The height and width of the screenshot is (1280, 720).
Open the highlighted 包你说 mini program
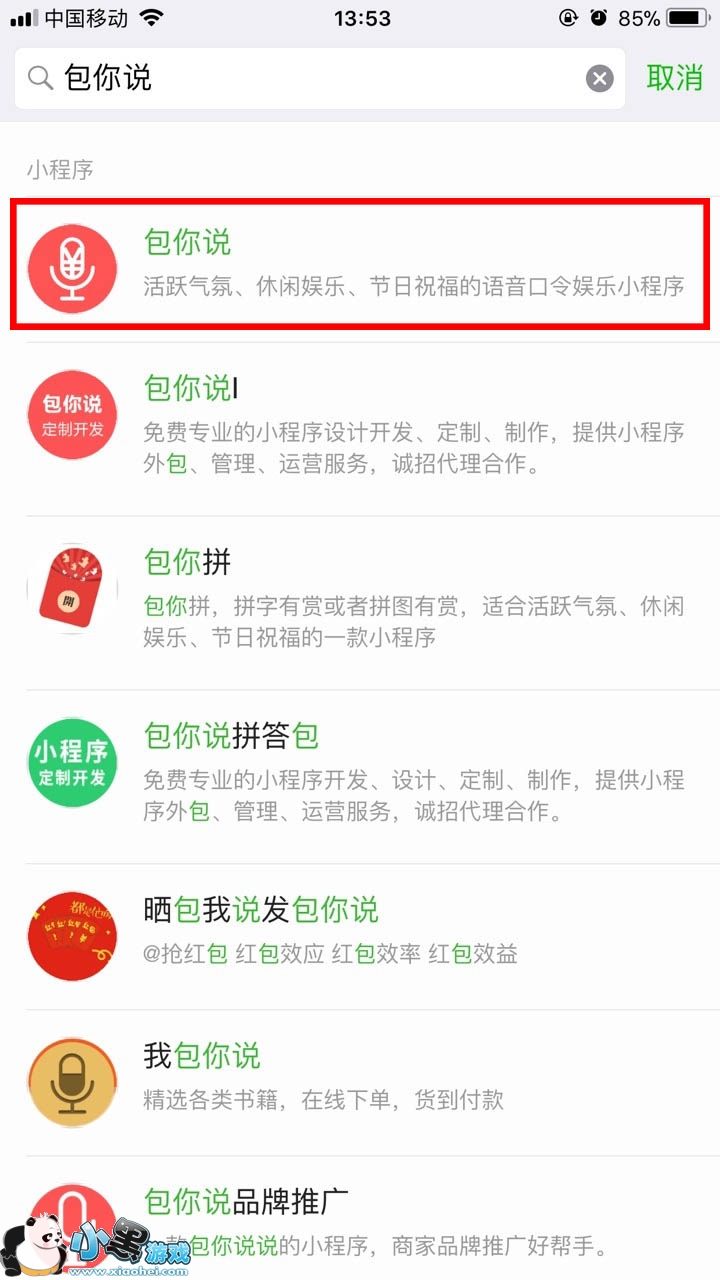(x=360, y=264)
